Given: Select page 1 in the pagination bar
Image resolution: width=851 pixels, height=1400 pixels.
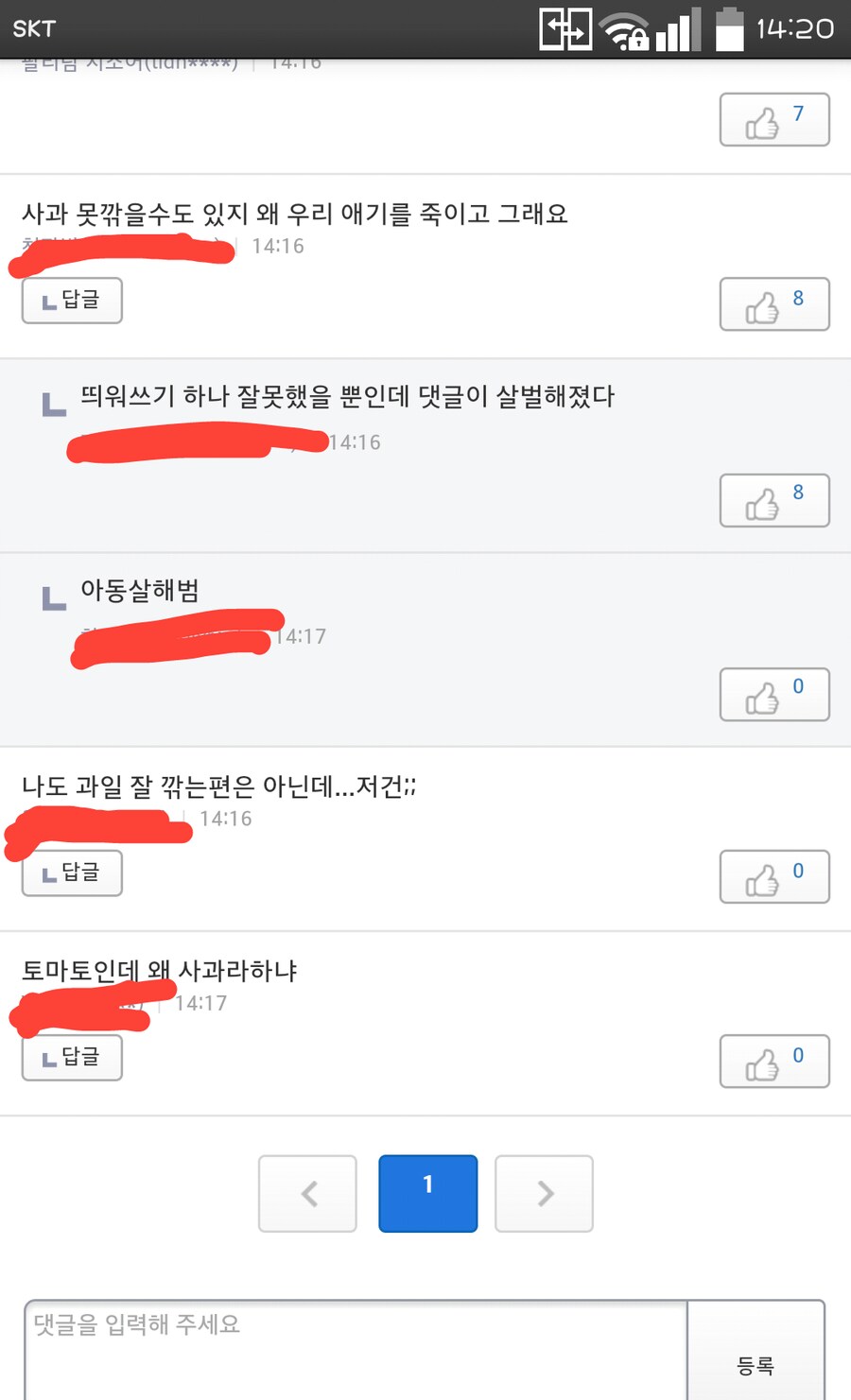Looking at the screenshot, I should [x=427, y=1193].
